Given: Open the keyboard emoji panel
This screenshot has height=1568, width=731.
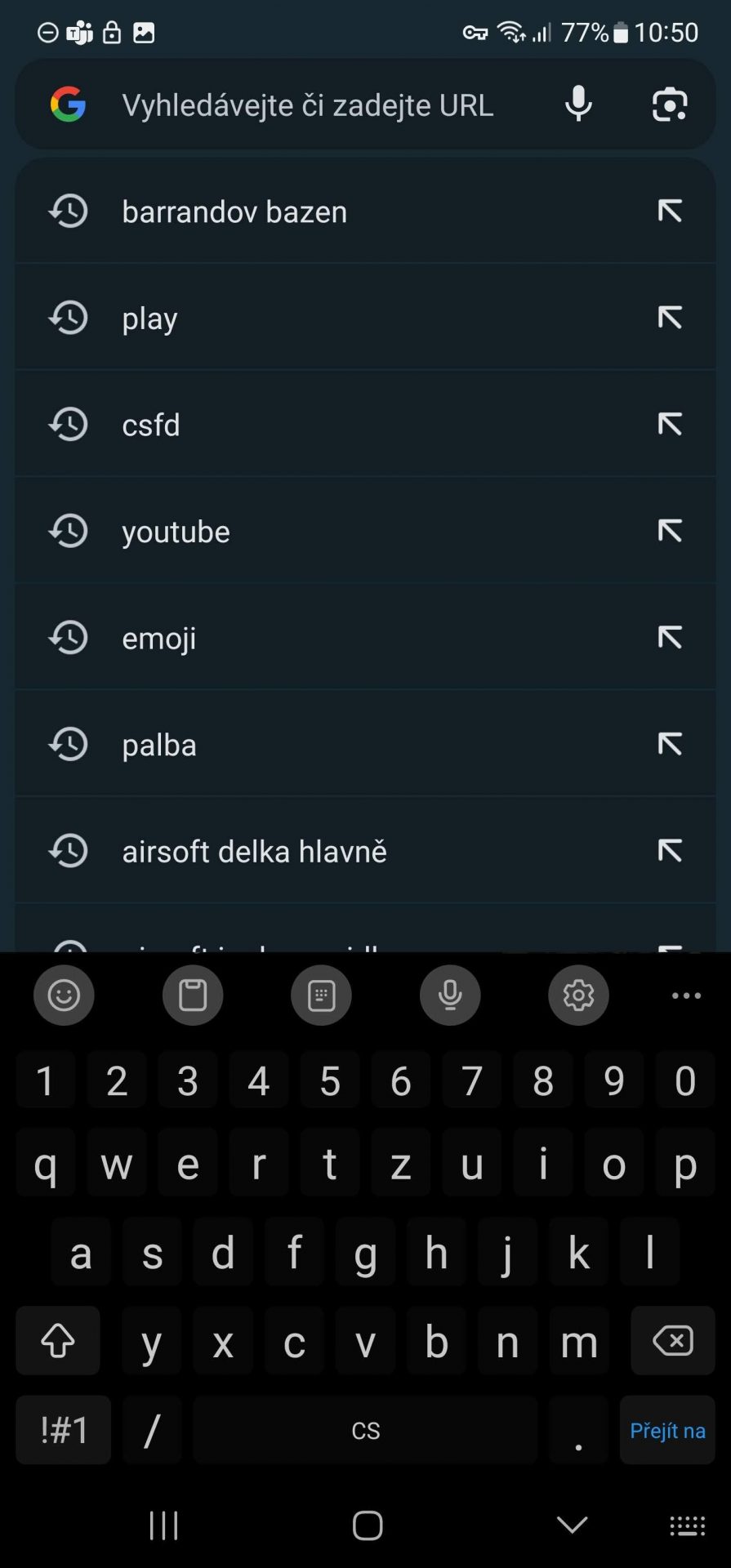Looking at the screenshot, I should click(x=64, y=995).
